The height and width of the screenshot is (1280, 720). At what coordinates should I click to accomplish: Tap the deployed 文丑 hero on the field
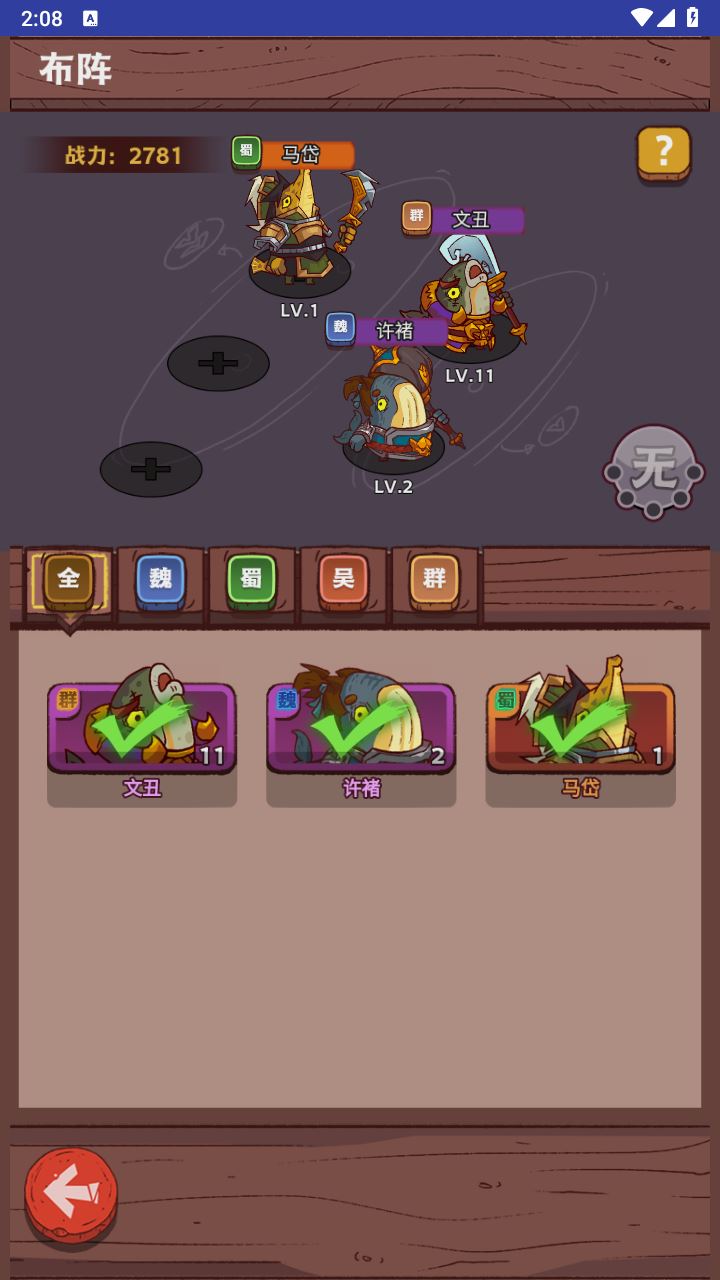pyautogui.click(x=470, y=300)
